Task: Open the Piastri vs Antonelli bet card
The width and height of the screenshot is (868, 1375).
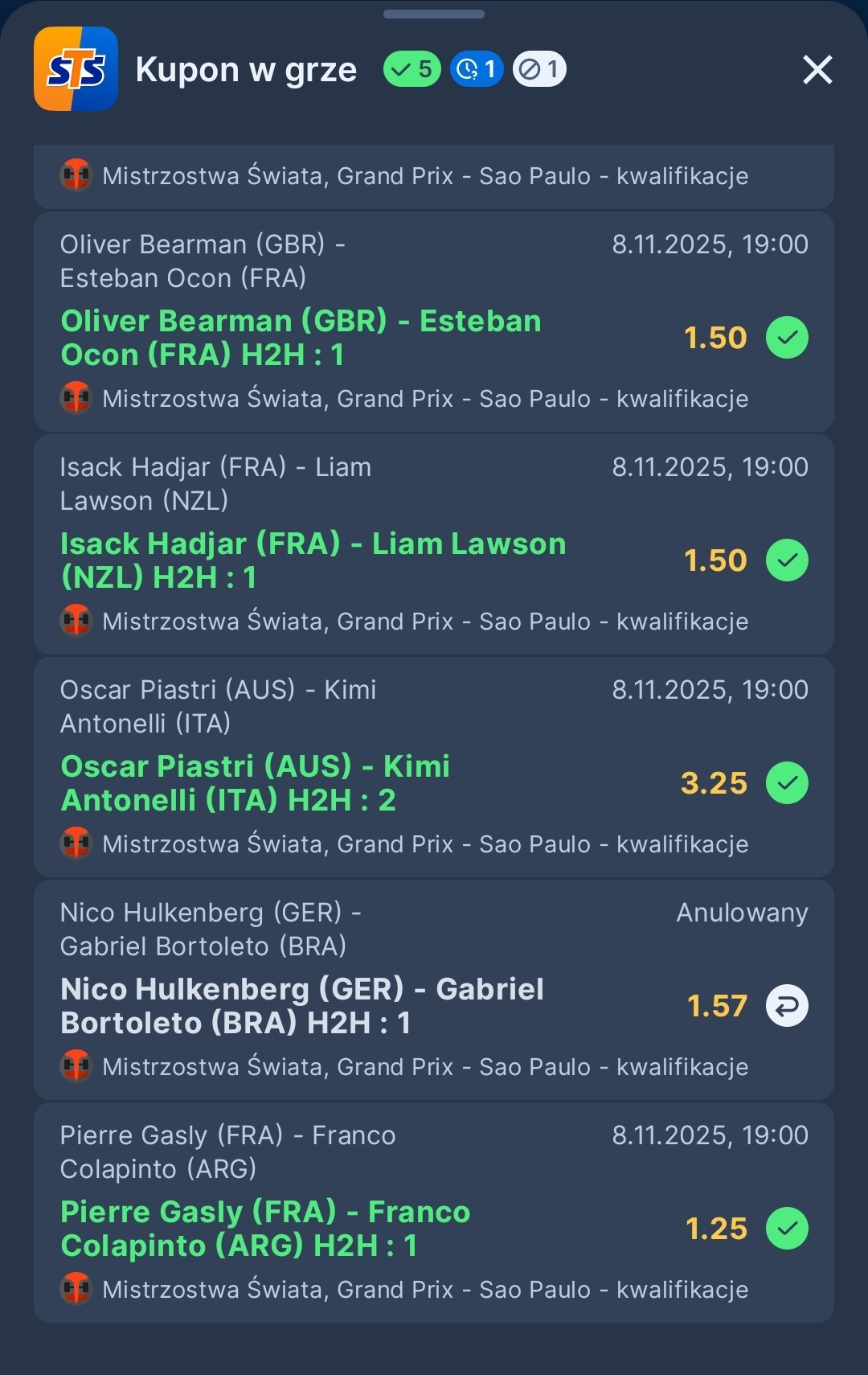Action: 434,767
